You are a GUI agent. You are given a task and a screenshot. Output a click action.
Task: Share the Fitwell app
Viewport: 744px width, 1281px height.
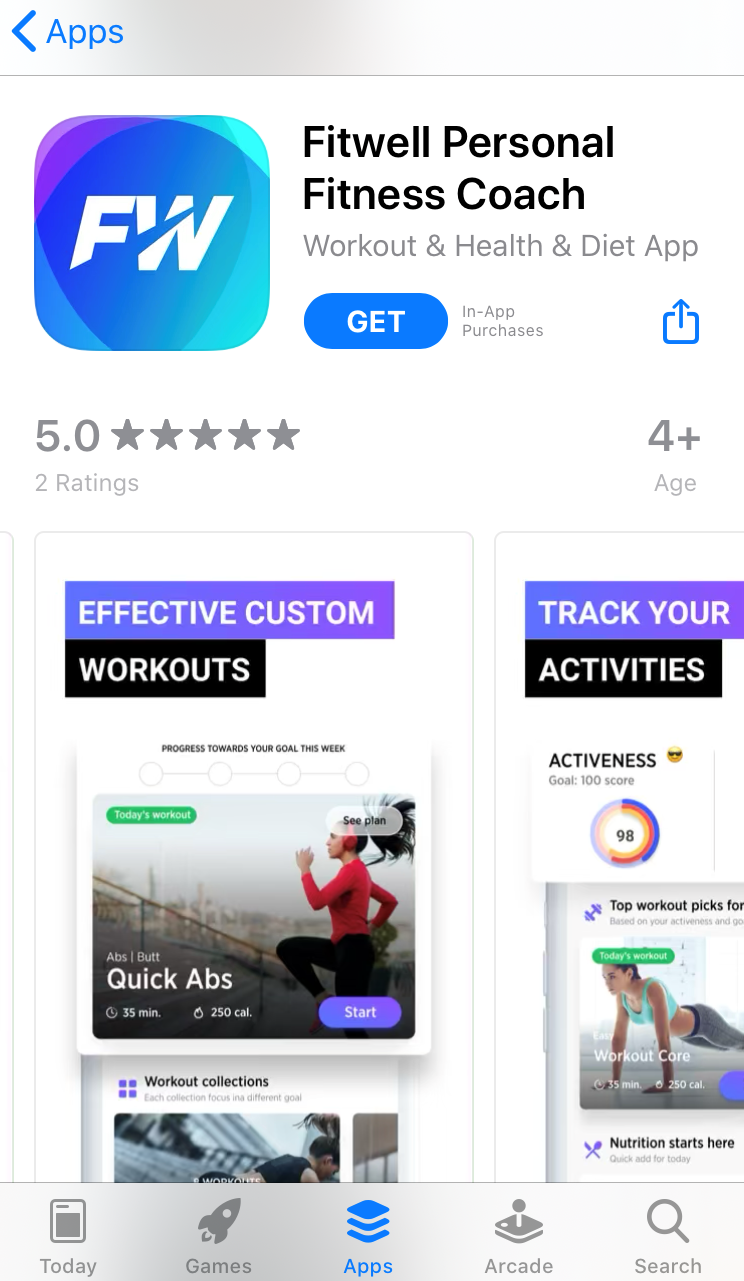(x=681, y=321)
